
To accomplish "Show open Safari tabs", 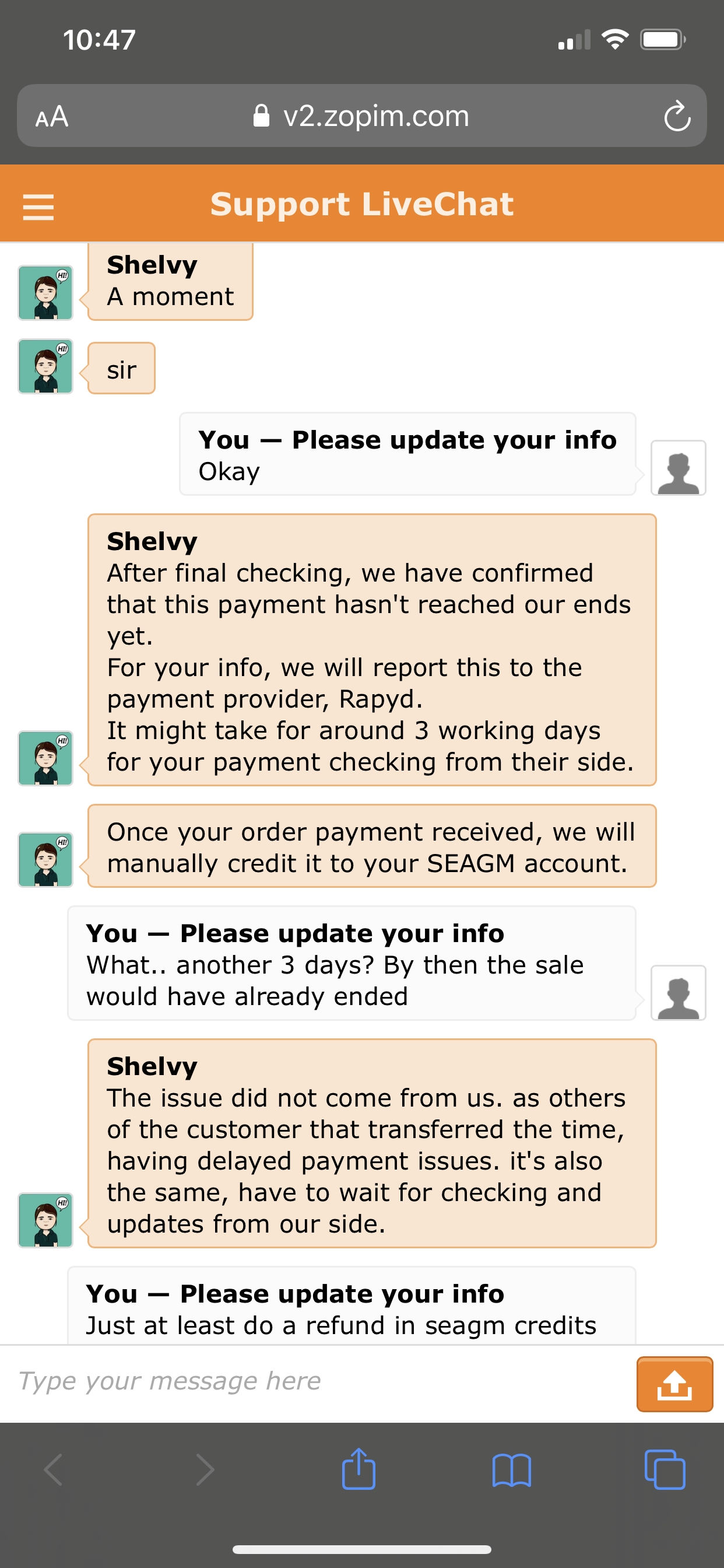I will [665, 1469].
